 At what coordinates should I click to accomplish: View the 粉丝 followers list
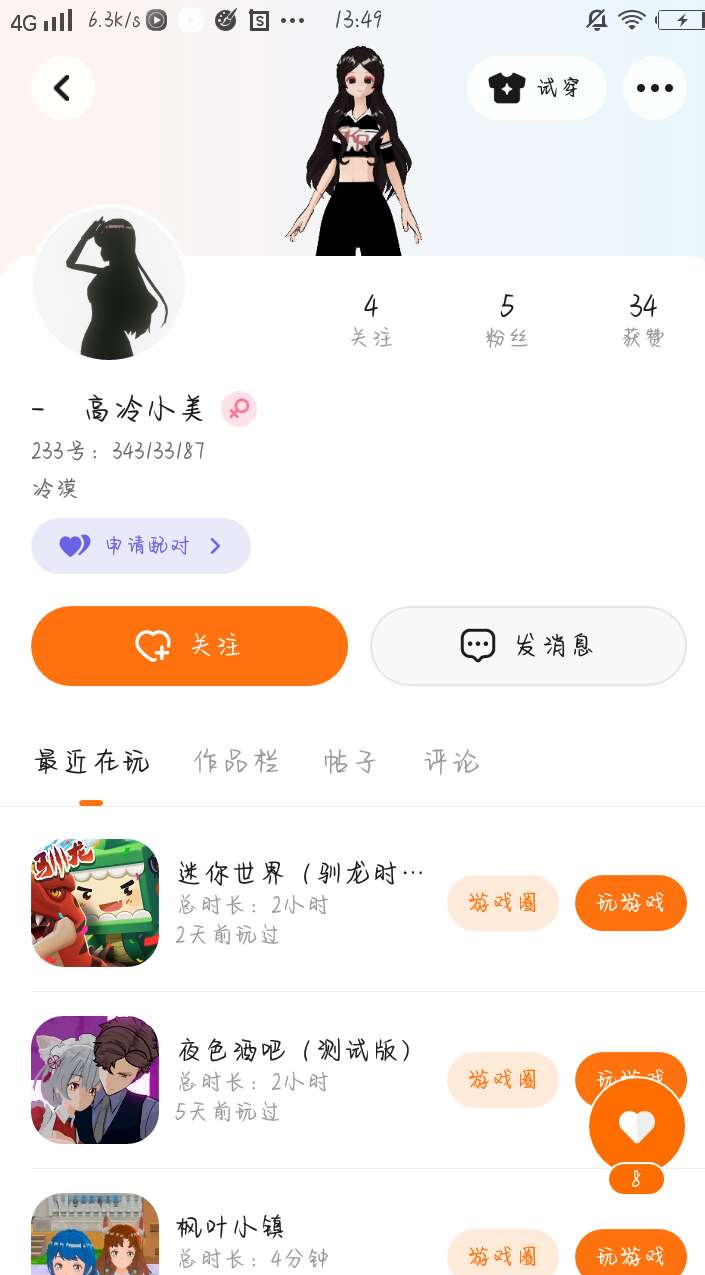pos(507,320)
